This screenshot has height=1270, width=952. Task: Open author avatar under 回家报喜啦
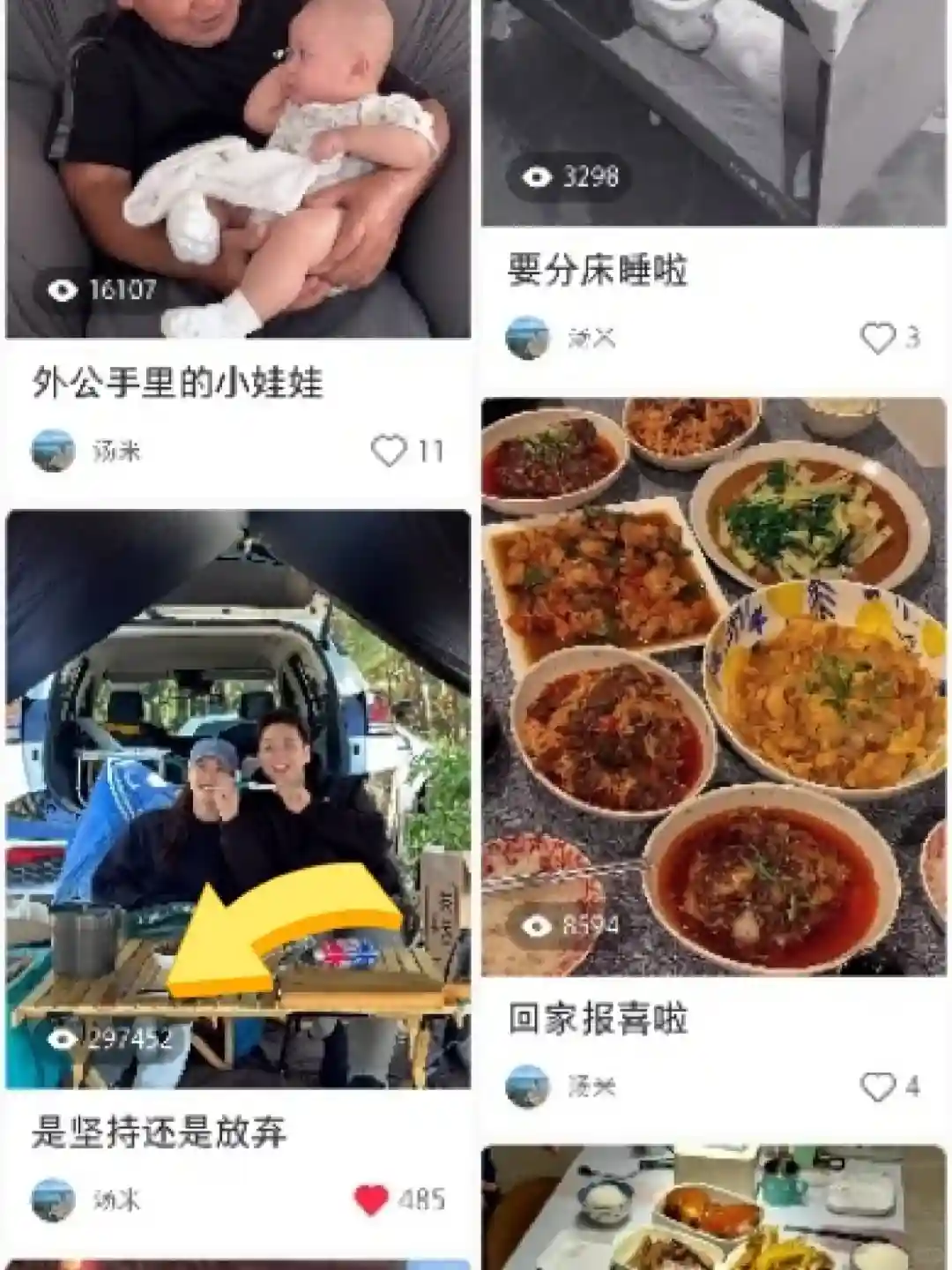tap(527, 1087)
